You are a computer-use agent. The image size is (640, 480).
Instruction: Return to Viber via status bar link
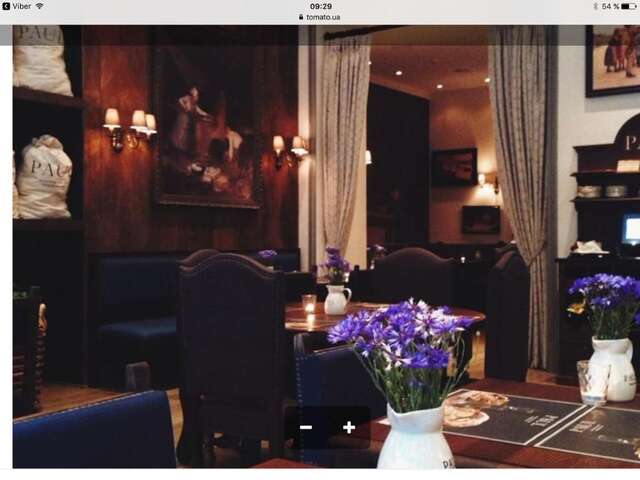point(18,6)
